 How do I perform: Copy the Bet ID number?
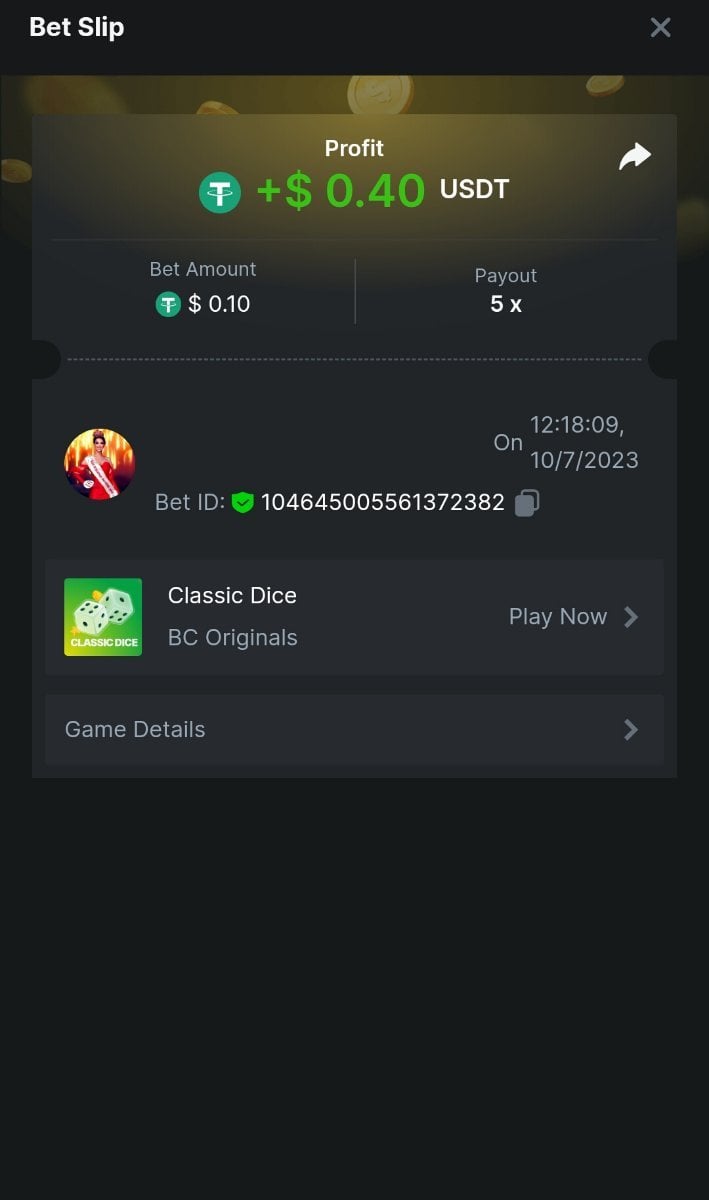527,502
